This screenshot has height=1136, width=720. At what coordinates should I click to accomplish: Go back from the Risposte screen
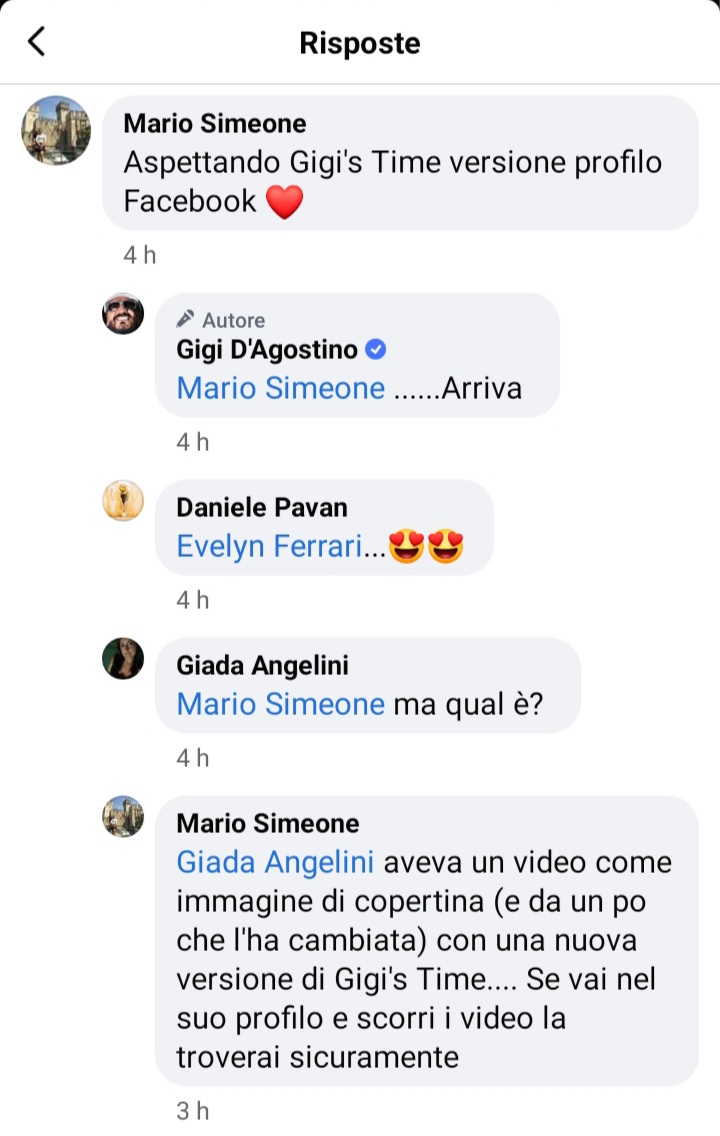point(37,42)
